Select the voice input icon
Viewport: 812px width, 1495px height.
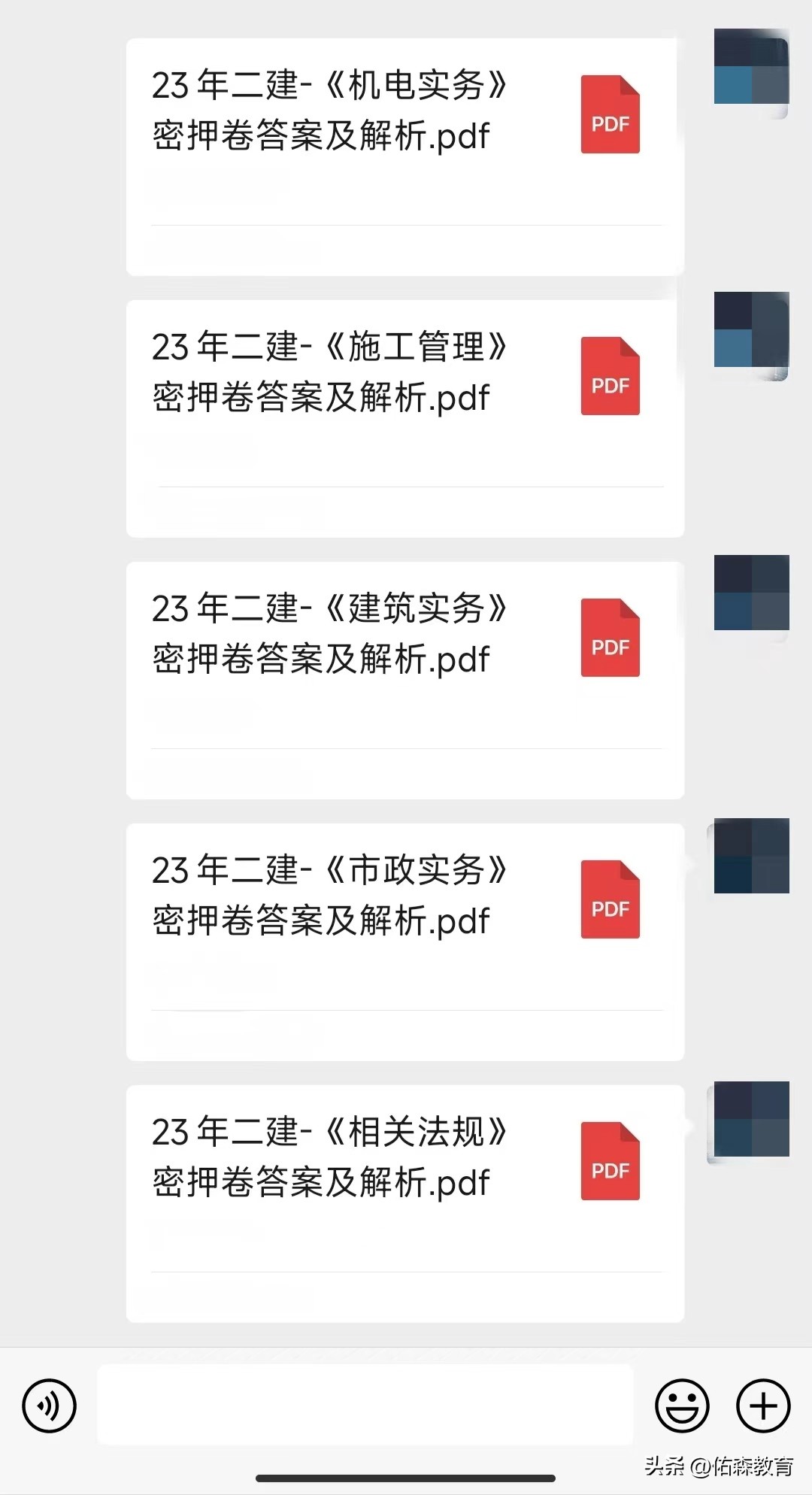[x=49, y=1406]
